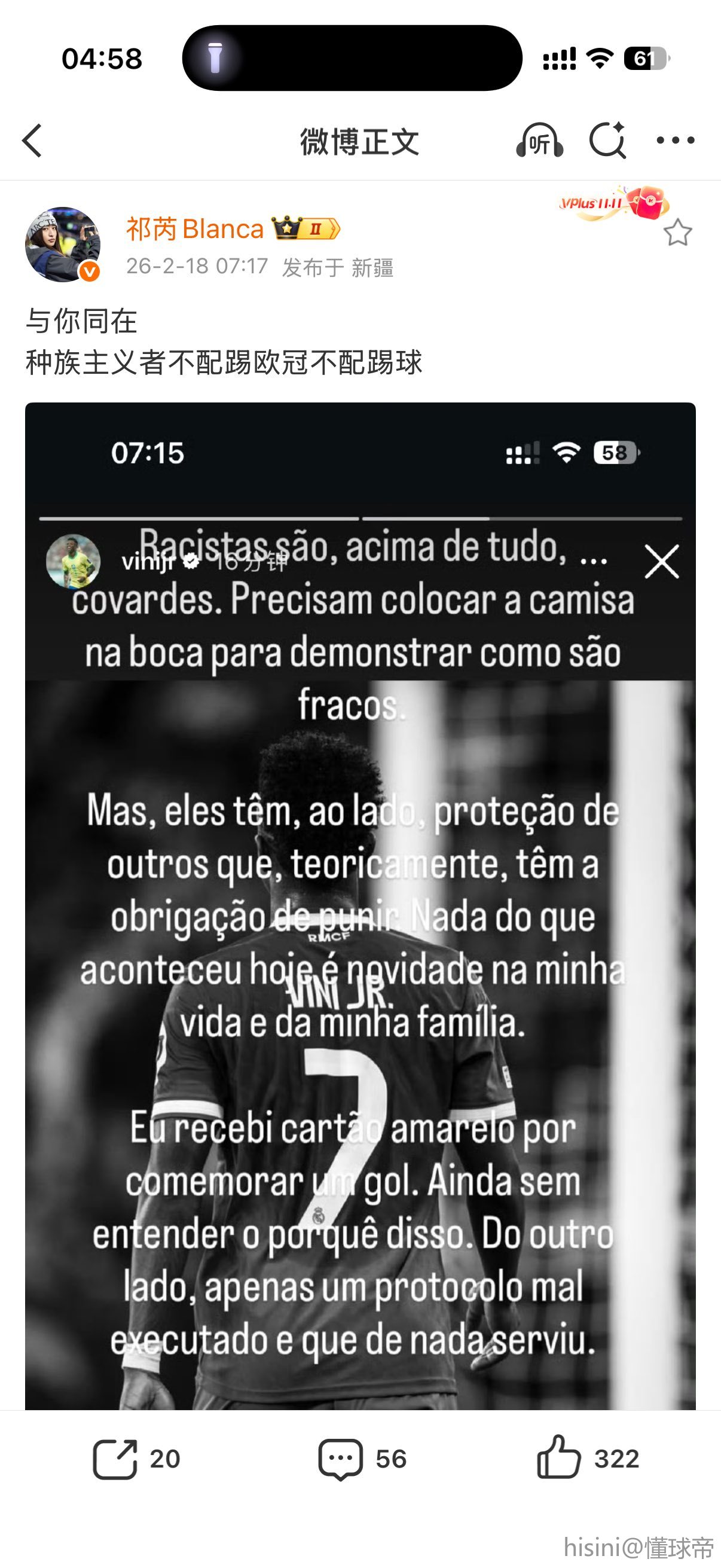Image resolution: width=721 pixels, height=1568 pixels.
Task: Open the 56 comments
Action: tap(362, 1459)
